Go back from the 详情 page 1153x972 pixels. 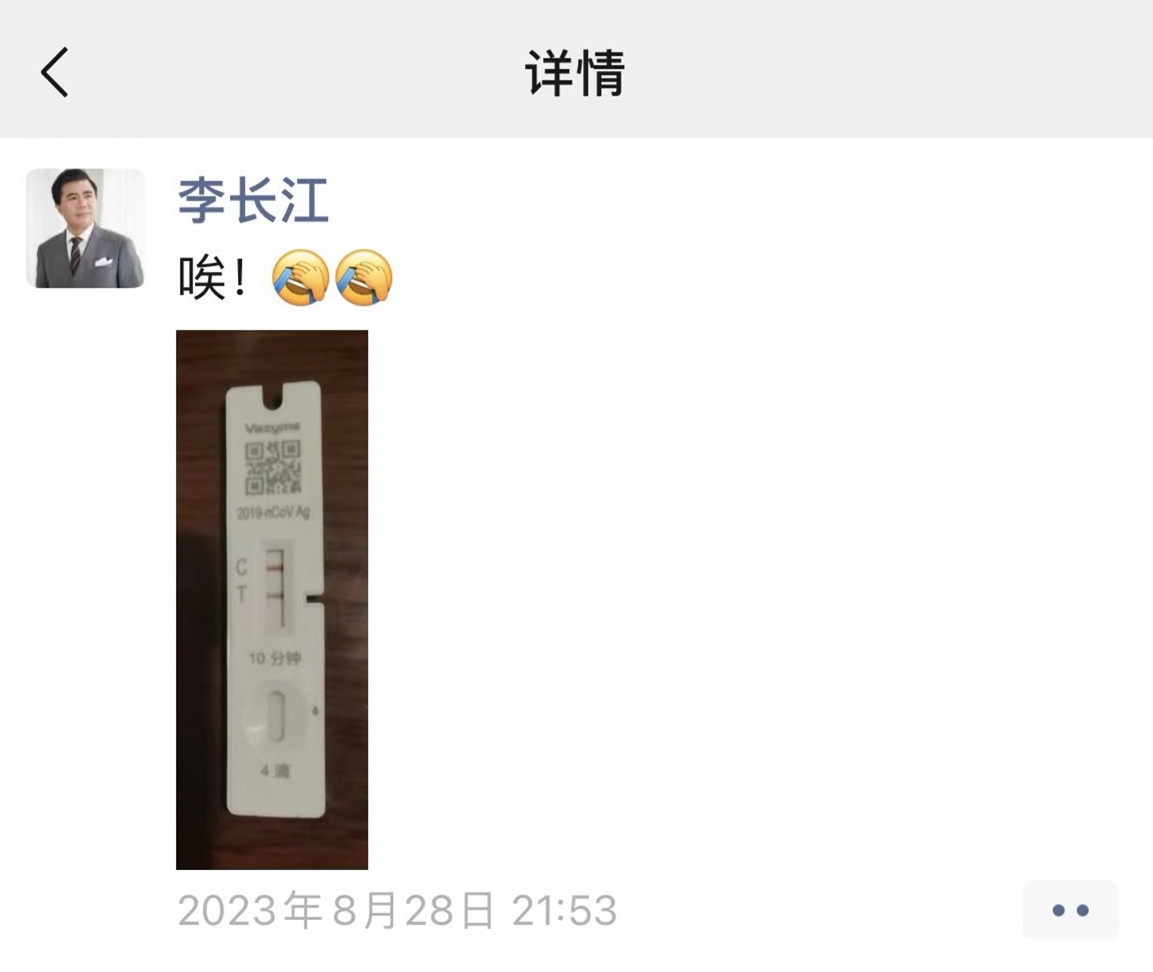pyautogui.click(x=55, y=72)
